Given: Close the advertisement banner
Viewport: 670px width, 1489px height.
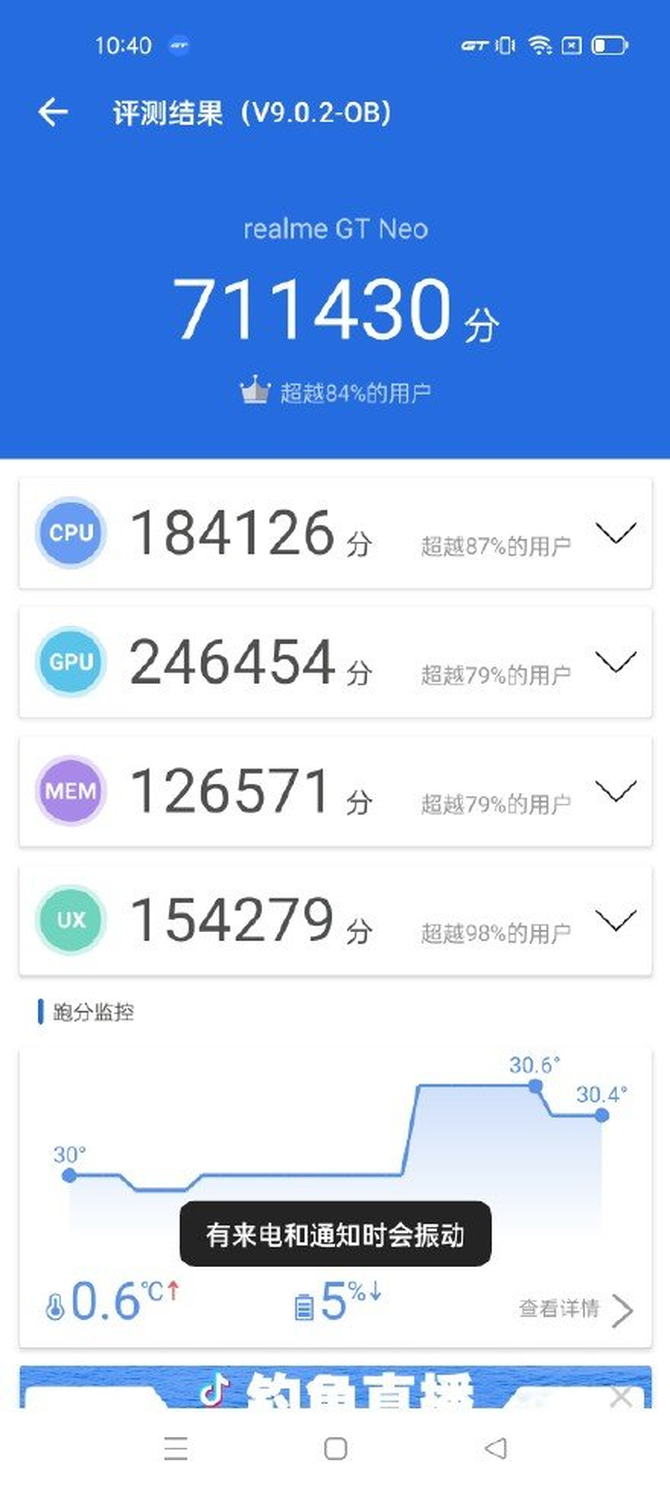Looking at the screenshot, I should pyautogui.click(x=621, y=1396).
